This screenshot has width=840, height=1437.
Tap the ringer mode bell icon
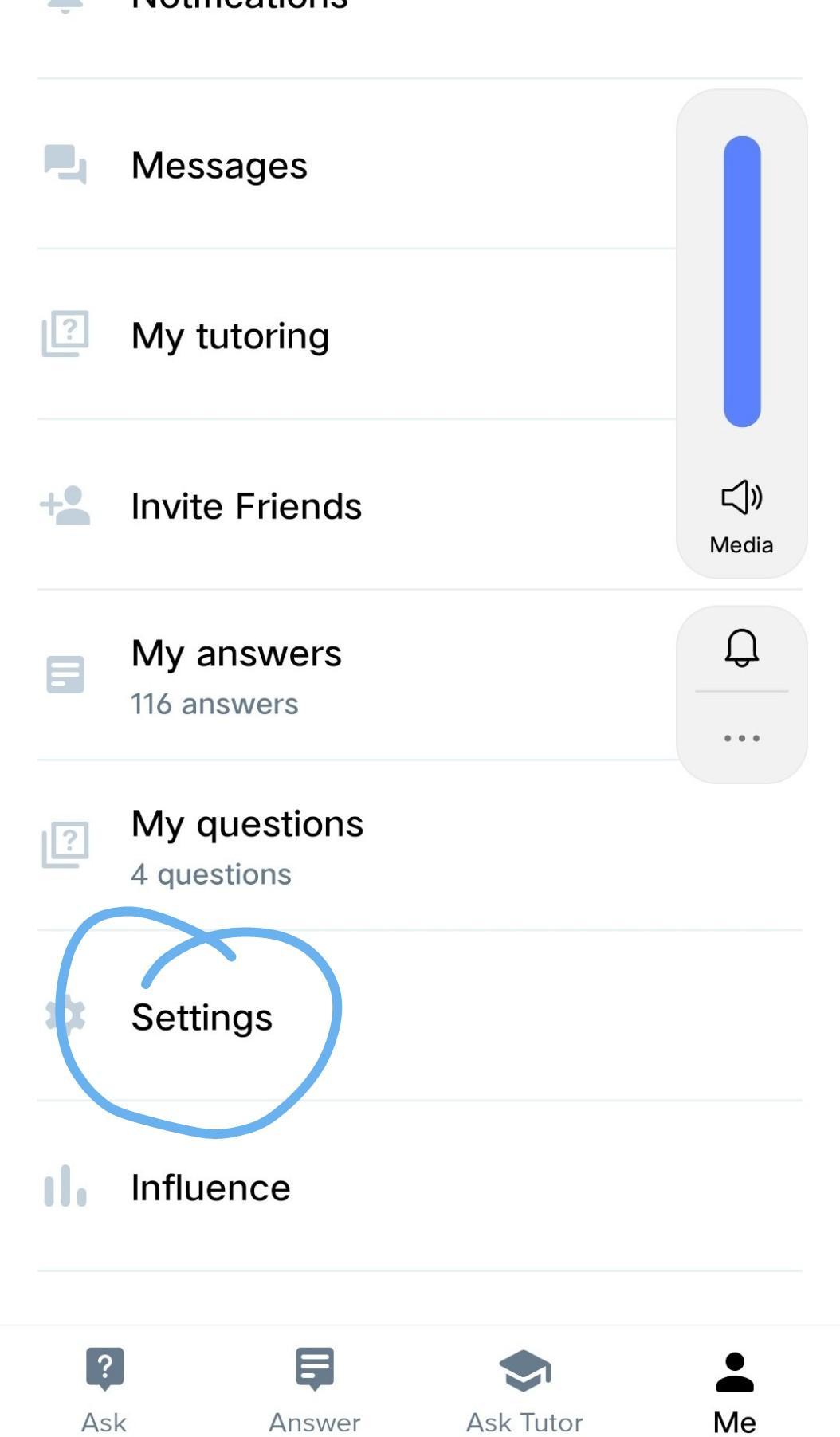coord(742,647)
